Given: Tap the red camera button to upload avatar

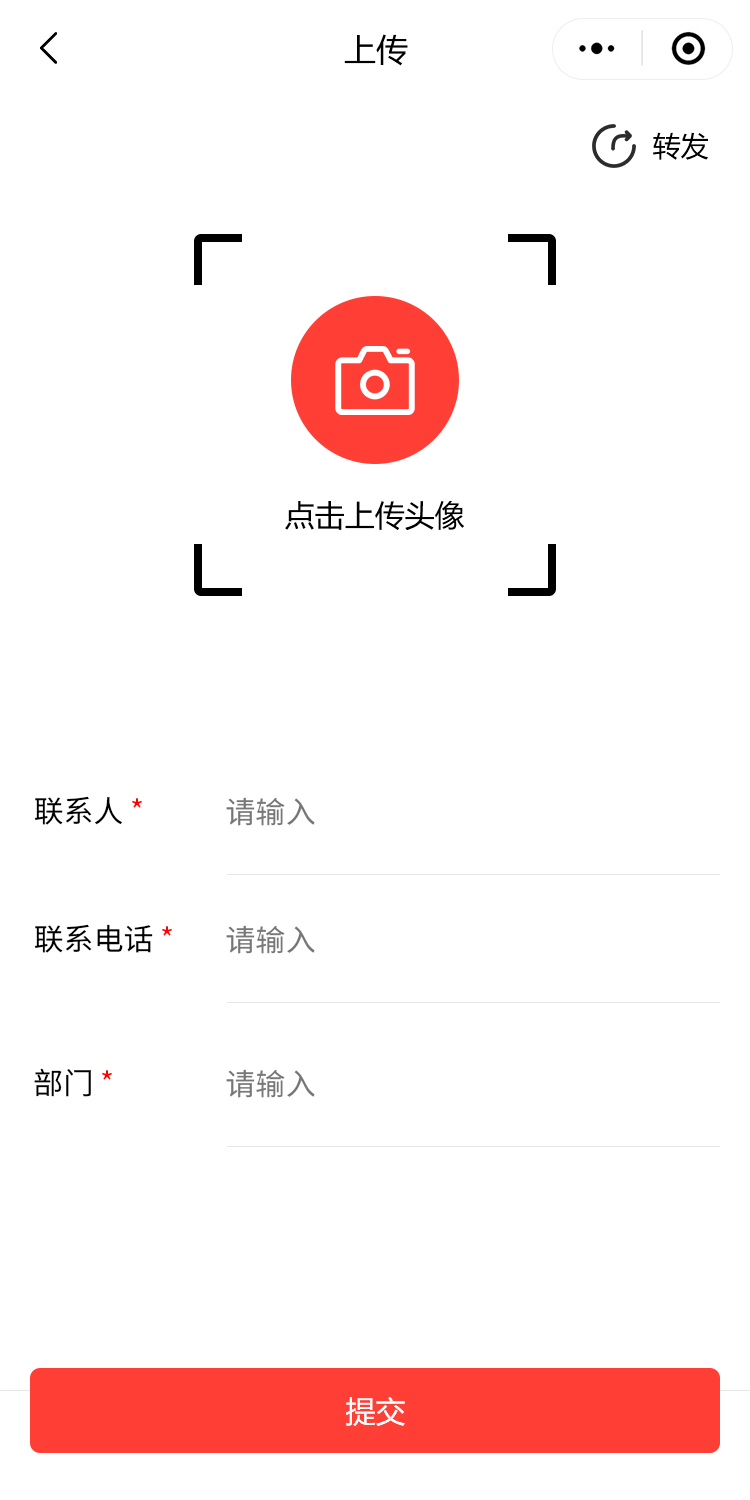Looking at the screenshot, I should 375,380.
